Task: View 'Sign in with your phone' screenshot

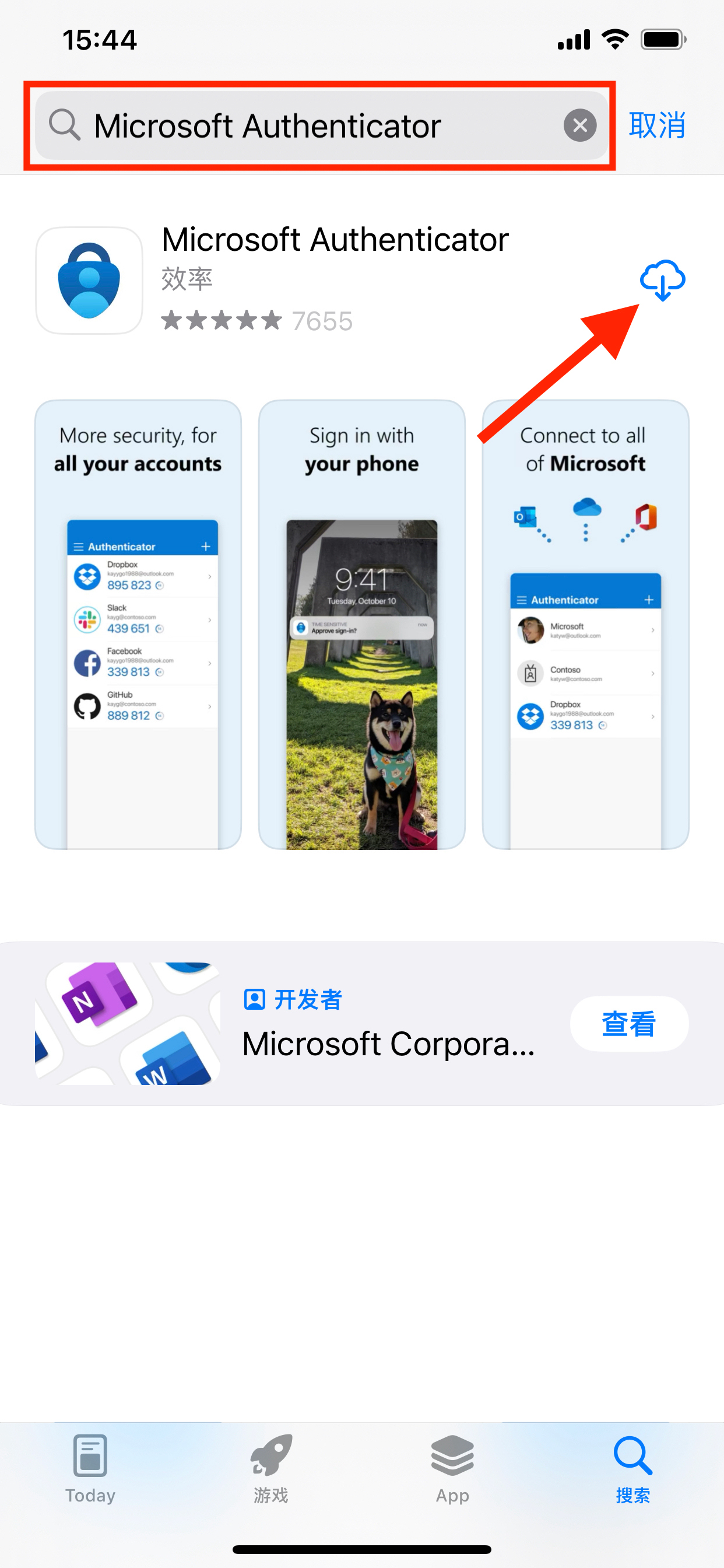Action: (361, 624)
